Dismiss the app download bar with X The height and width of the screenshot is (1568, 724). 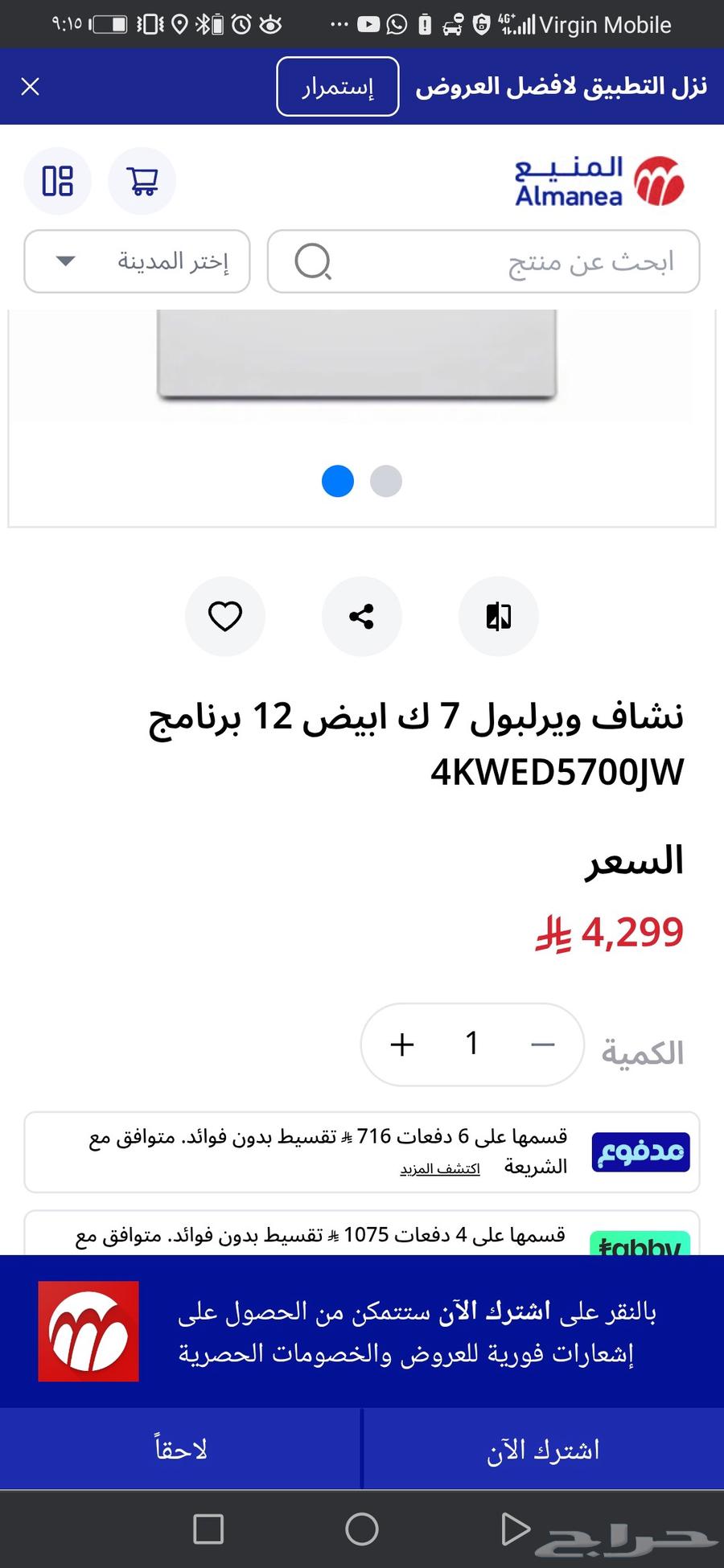click(x=30, y=86)
